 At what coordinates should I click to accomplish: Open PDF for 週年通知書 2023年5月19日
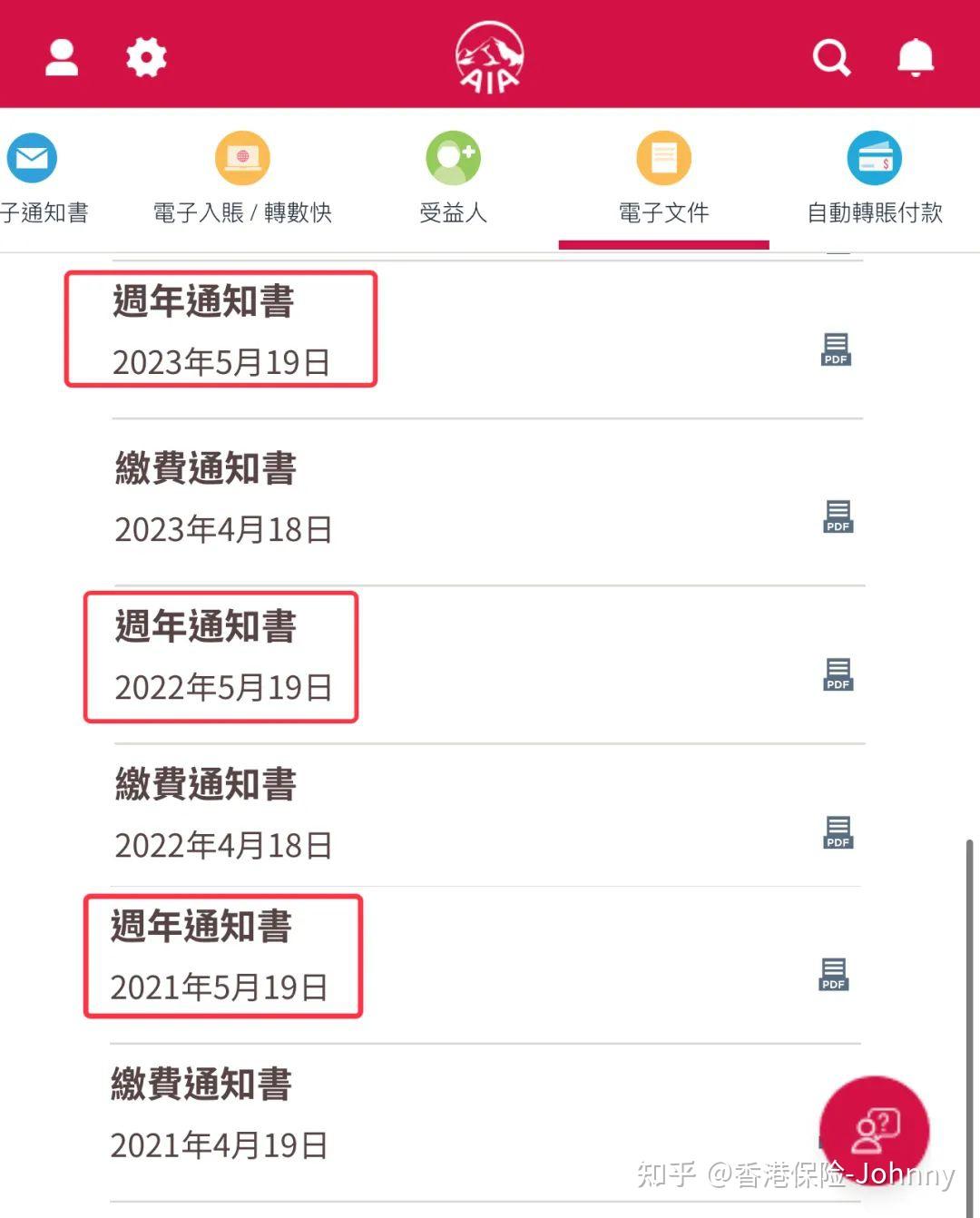tap(835, 349)
